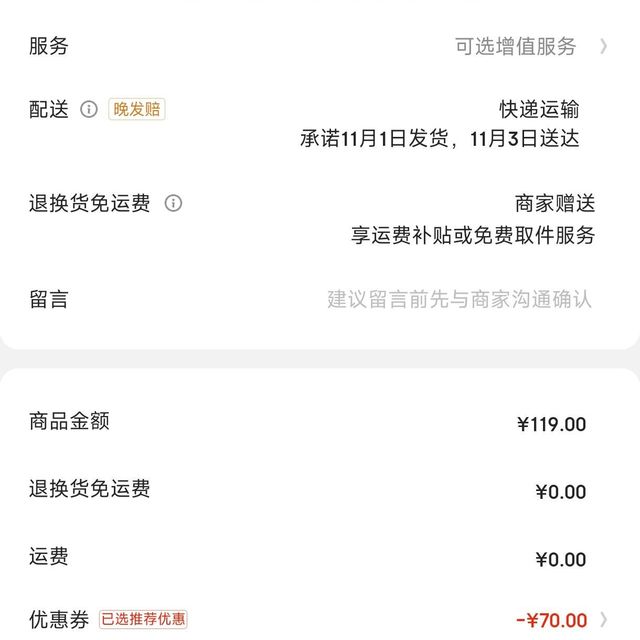The height and width of the screenshot is (640, 640).
Task: Tap the 晚发赔 badge
Action: (137, 110)
